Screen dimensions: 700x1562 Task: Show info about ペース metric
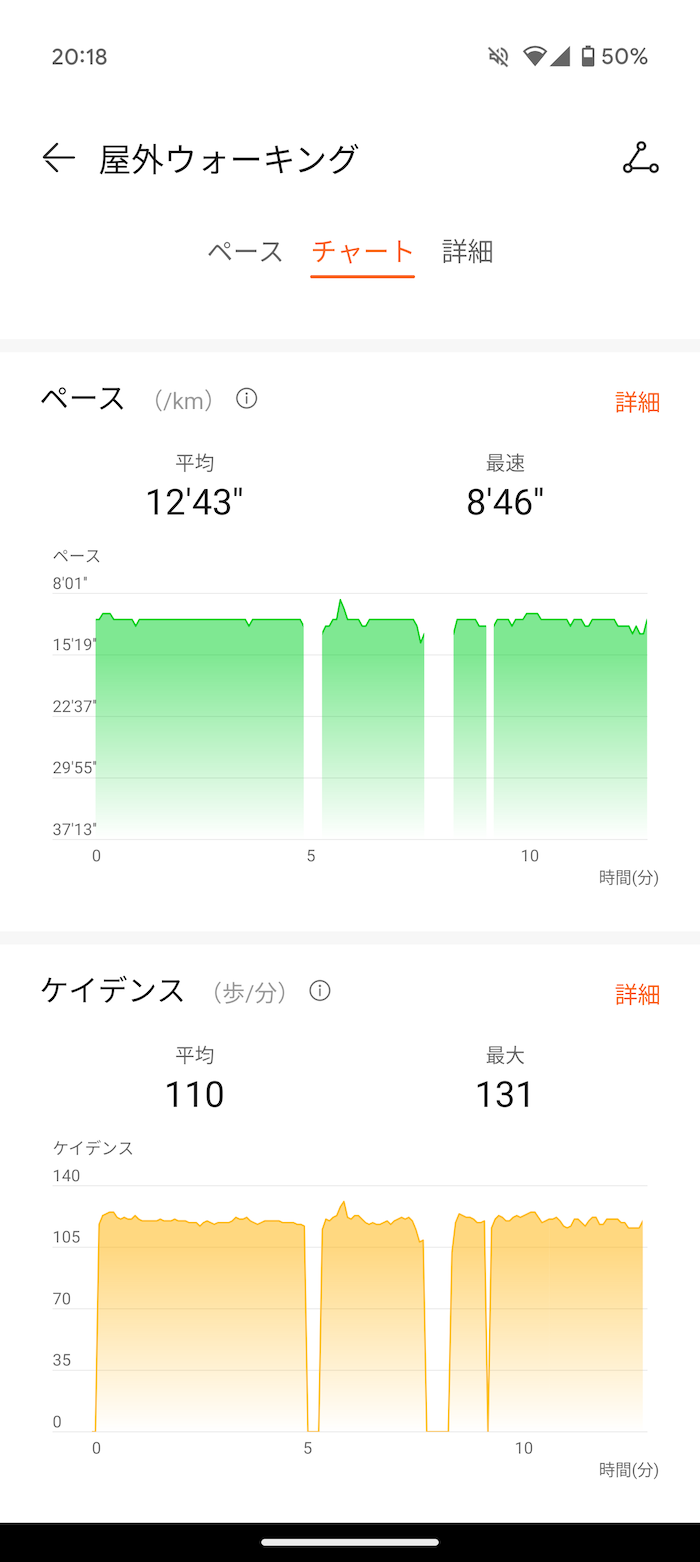(x=246, y=399)
